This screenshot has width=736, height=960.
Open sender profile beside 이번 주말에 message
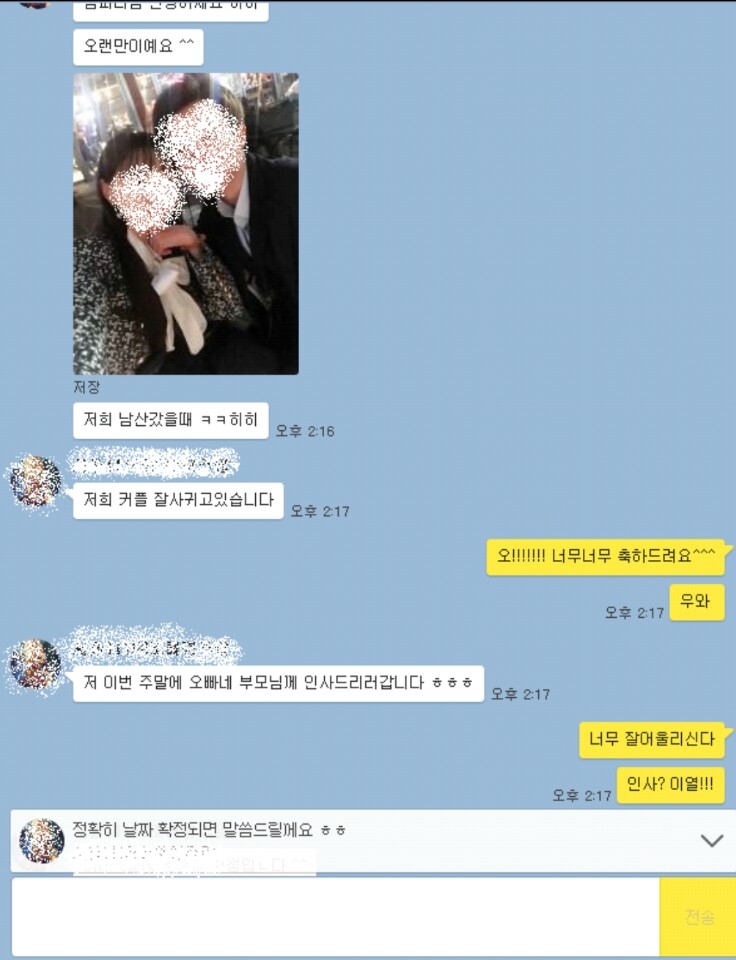click(x=36, y=665)
